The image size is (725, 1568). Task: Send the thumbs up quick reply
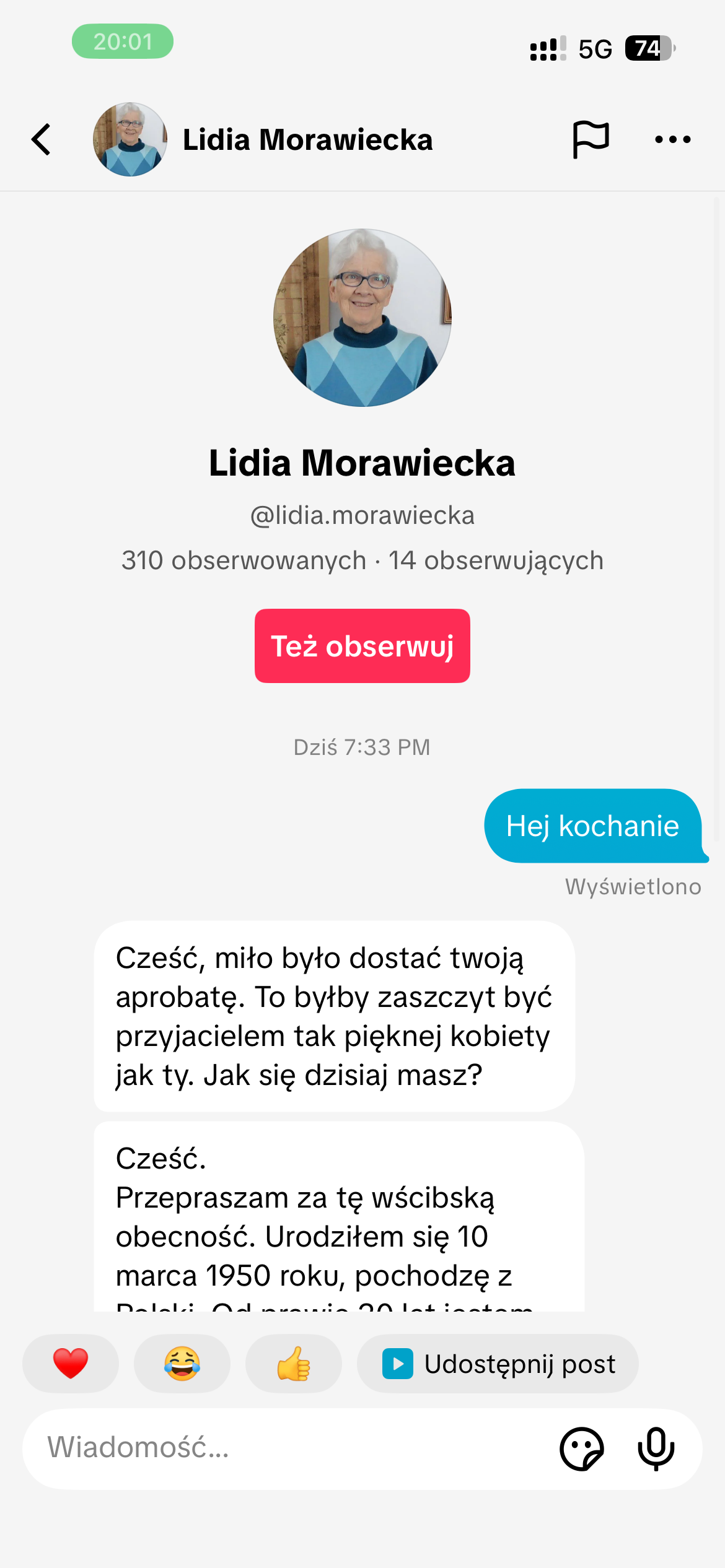tap(294, 1364)
